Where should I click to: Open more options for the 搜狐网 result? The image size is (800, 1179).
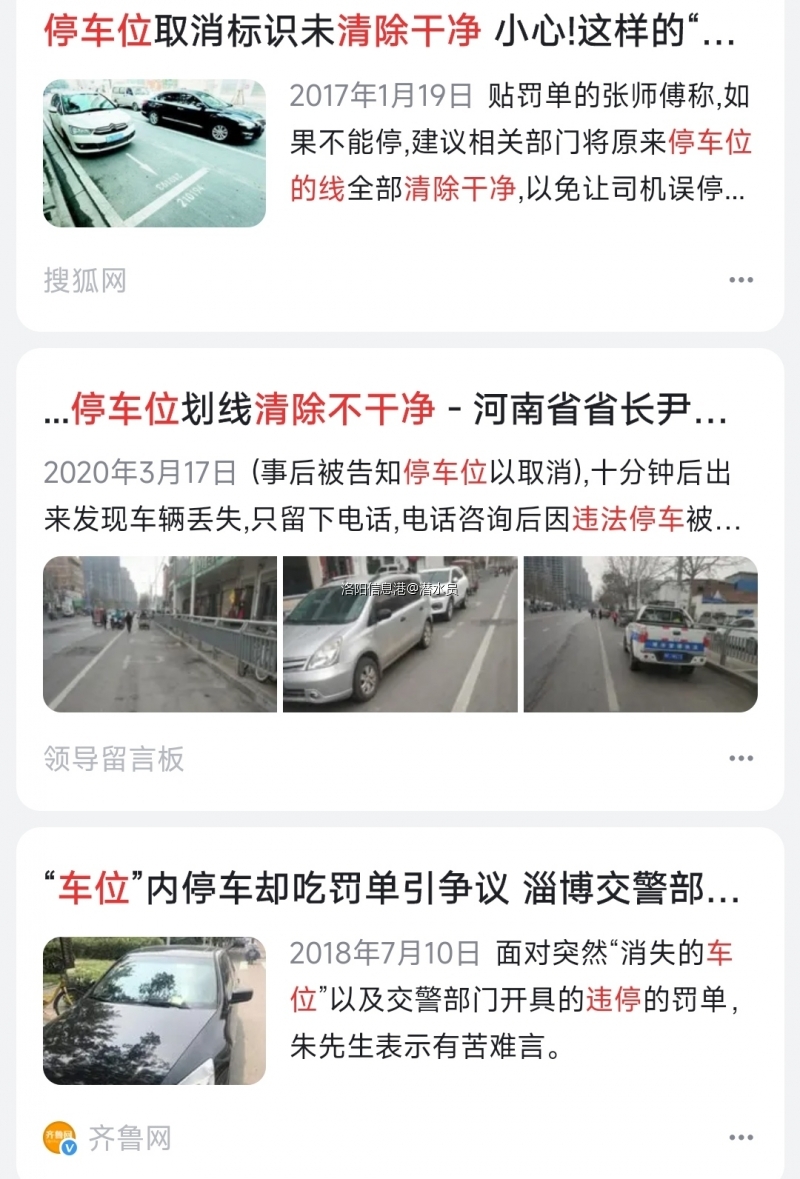pos(740,280)
